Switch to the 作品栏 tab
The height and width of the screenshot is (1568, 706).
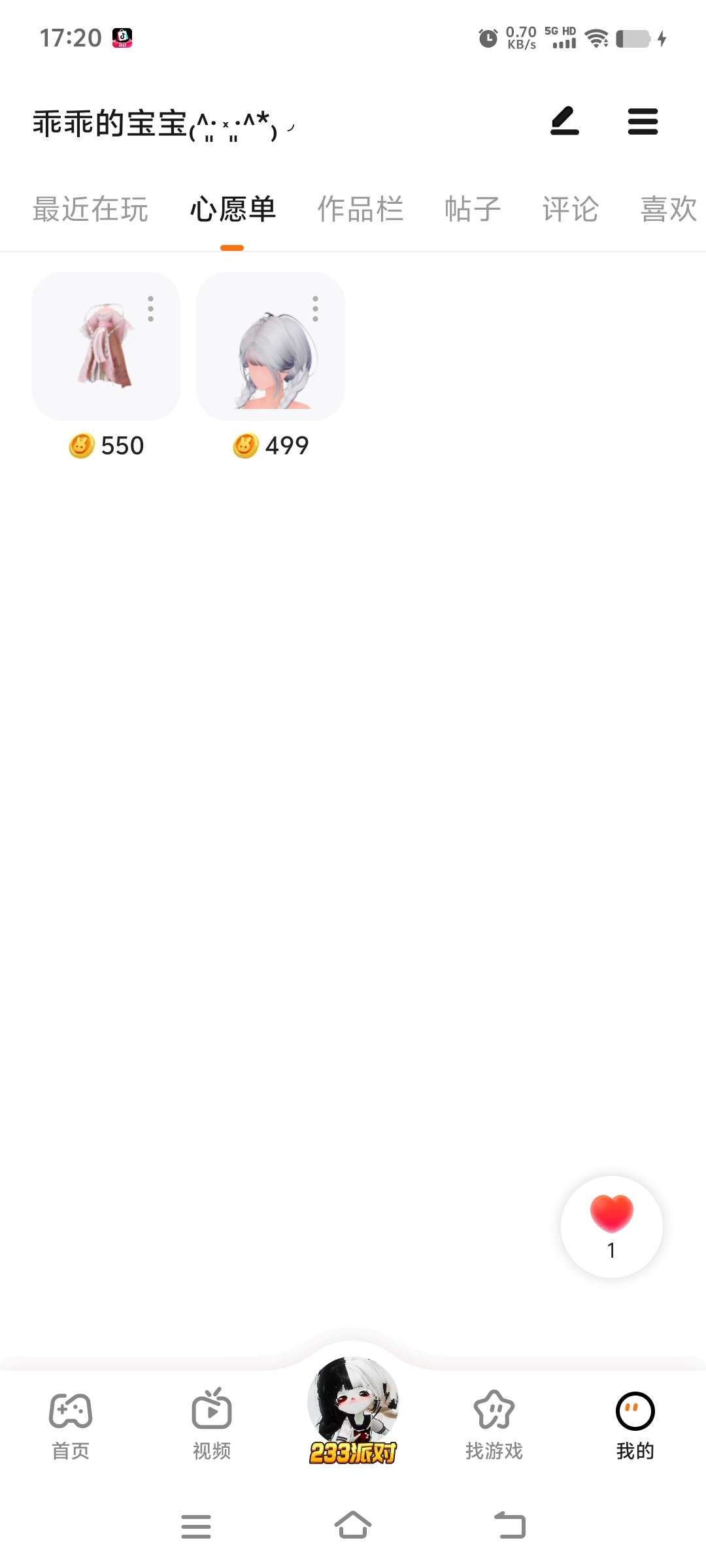[360, 210]
